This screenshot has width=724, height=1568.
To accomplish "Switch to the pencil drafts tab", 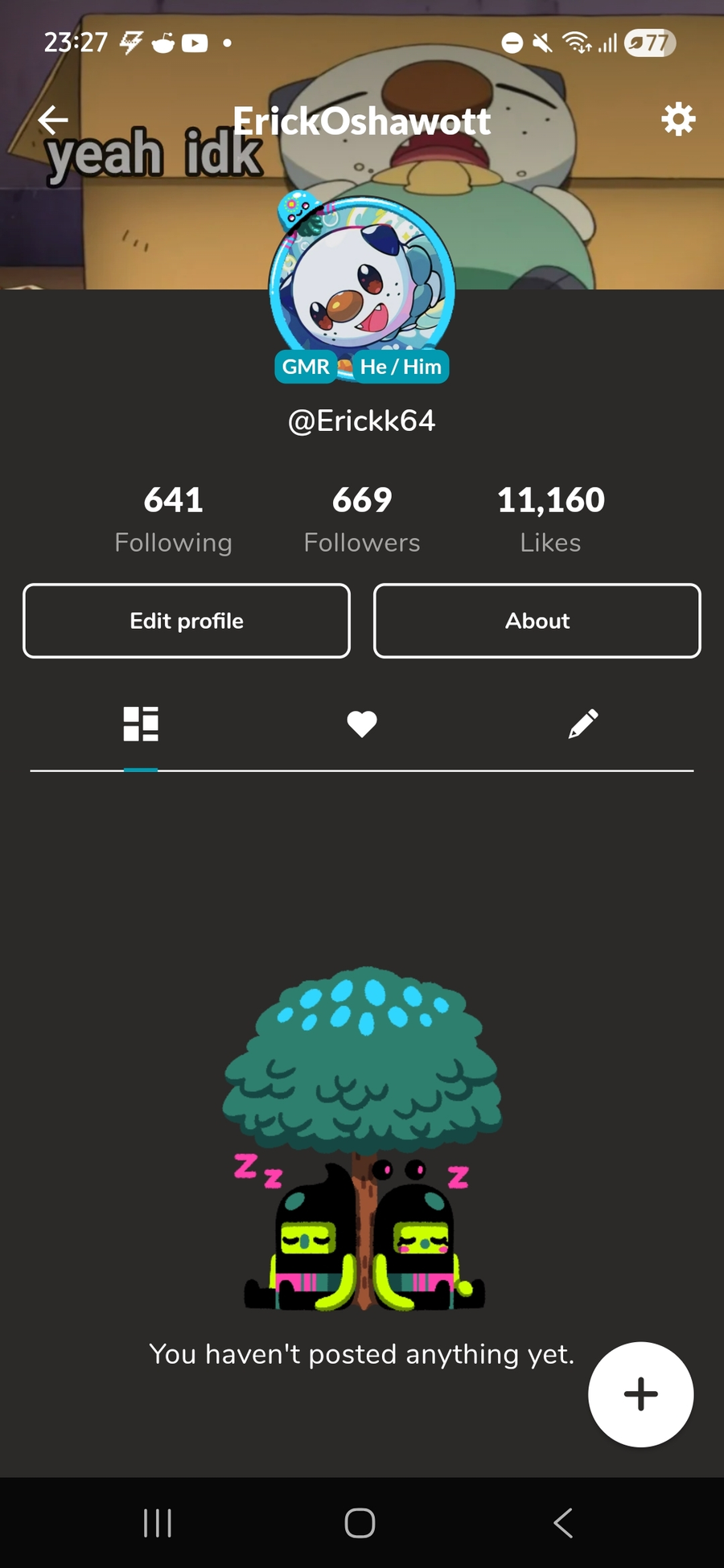I will point(583,724).
